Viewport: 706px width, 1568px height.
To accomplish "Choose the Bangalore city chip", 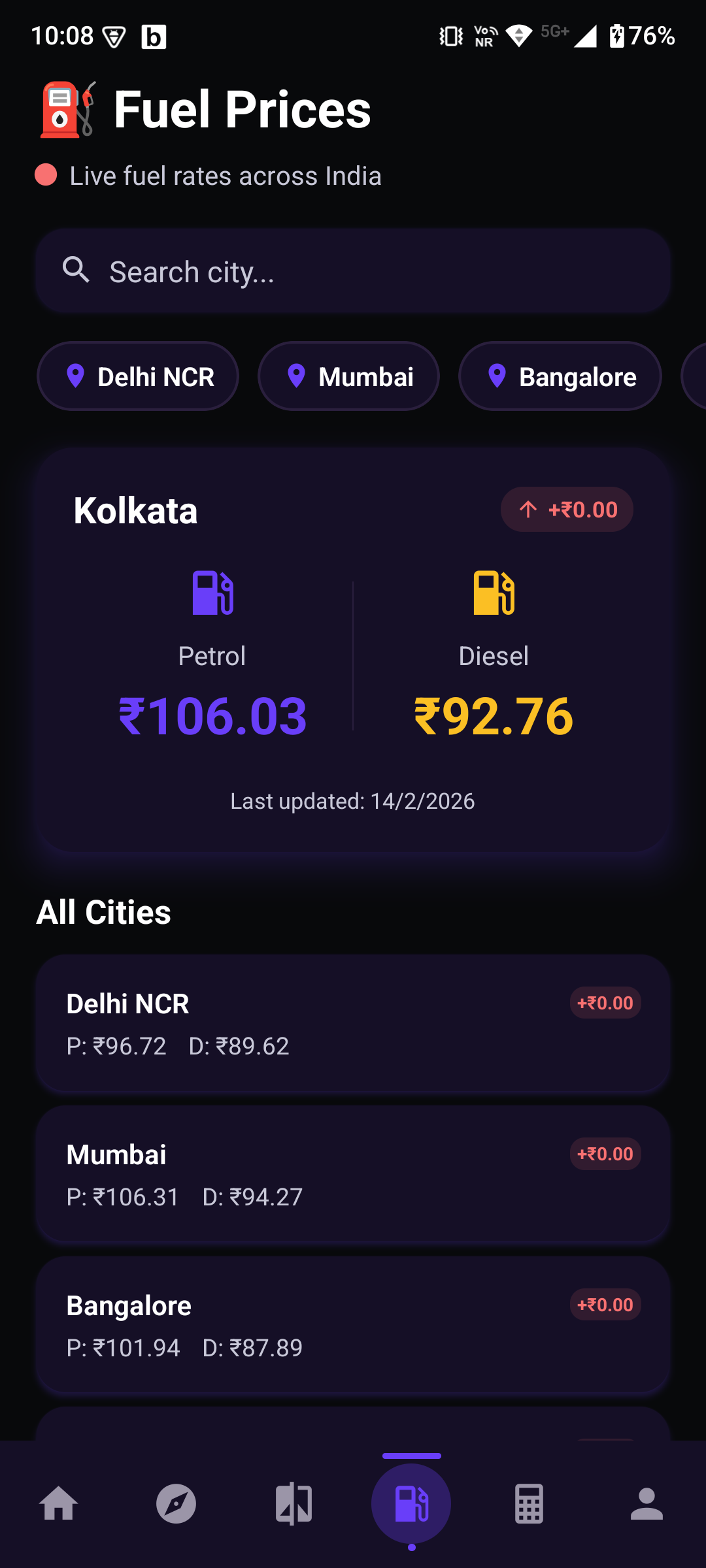I will coord(560,376).
